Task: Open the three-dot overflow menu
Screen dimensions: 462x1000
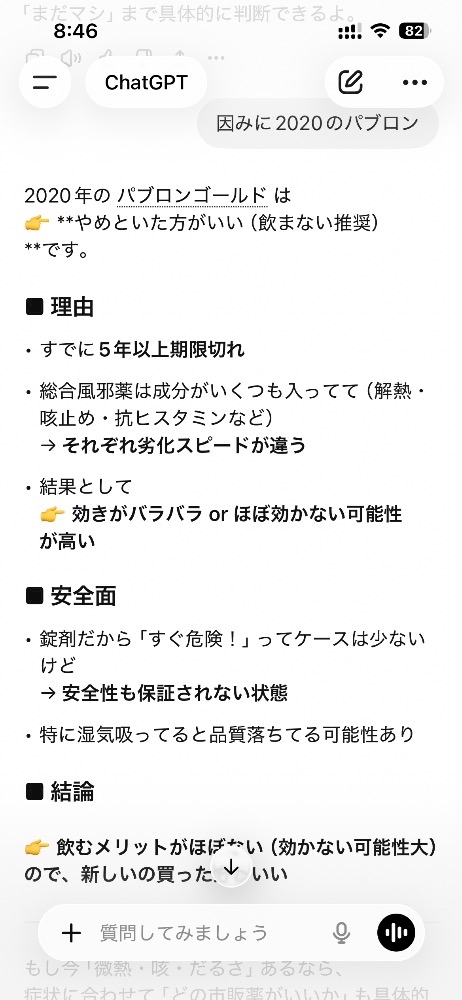Action: 415,82
